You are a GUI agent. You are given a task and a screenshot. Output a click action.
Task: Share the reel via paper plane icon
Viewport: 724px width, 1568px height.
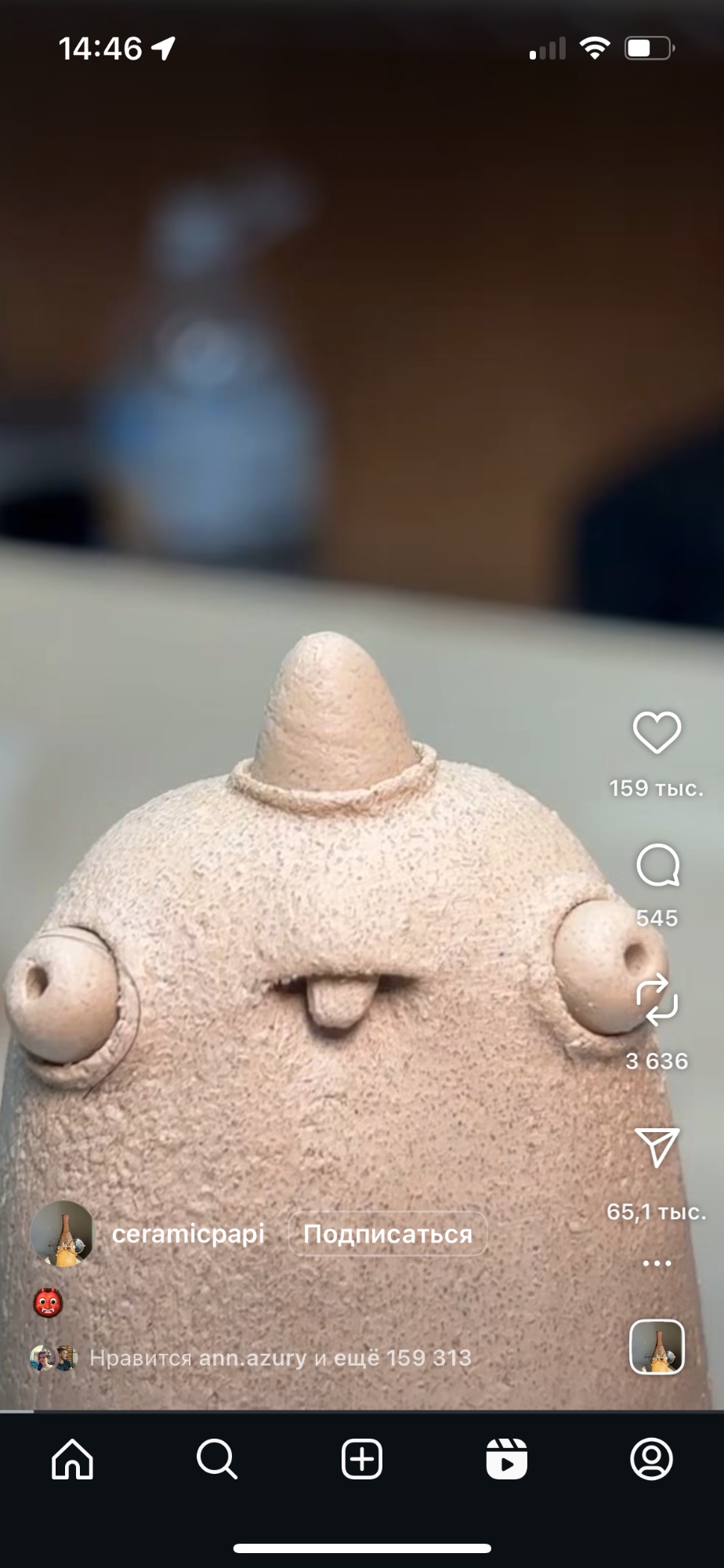click(x=657, y=1149)
